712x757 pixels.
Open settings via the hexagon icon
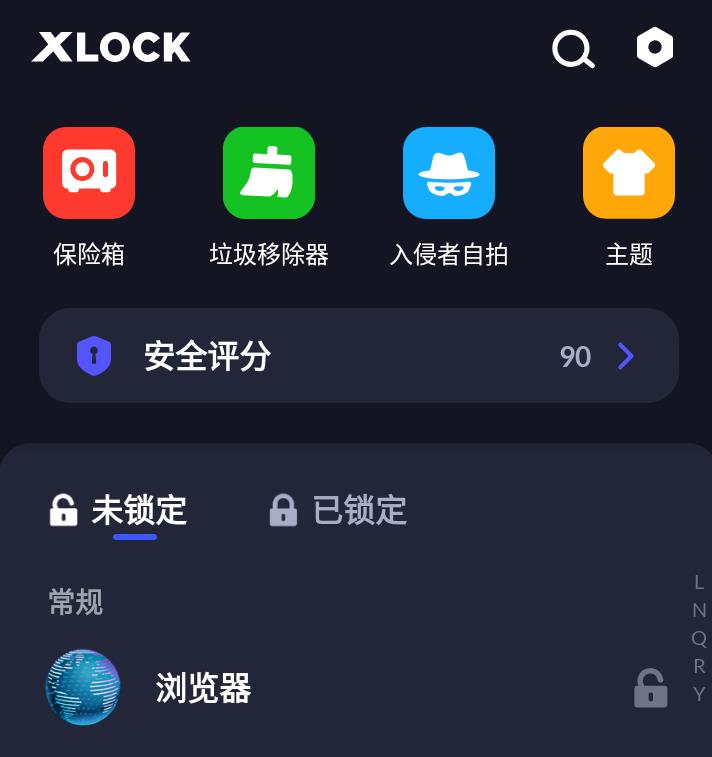pos(655,47)
